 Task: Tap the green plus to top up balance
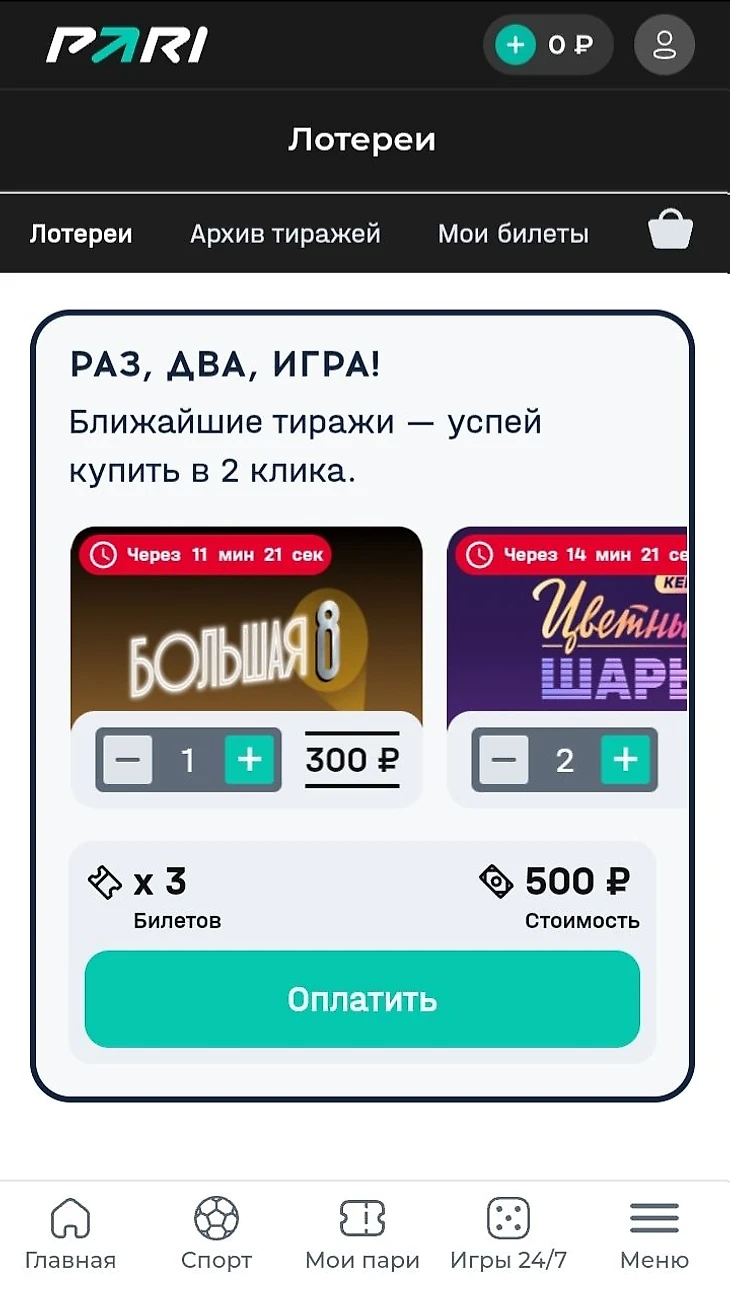tap(516, 45)
